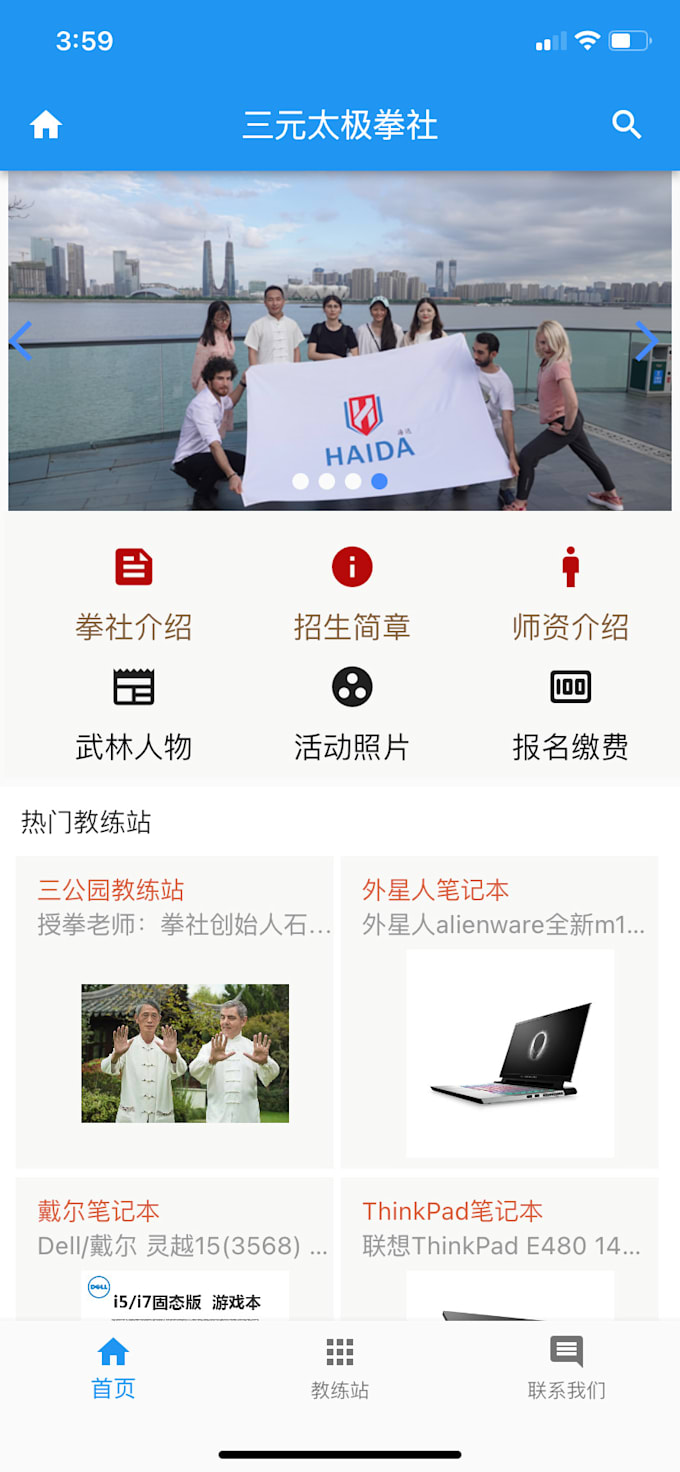Viewport: 680px width, 1472px height.
Task: Open the 外星人笔记本 card
Action: coord(500,1011)
